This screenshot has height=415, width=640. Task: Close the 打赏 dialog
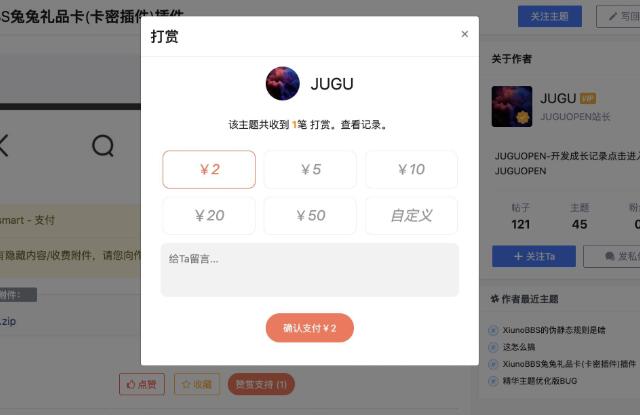click(x=464, y=34)
